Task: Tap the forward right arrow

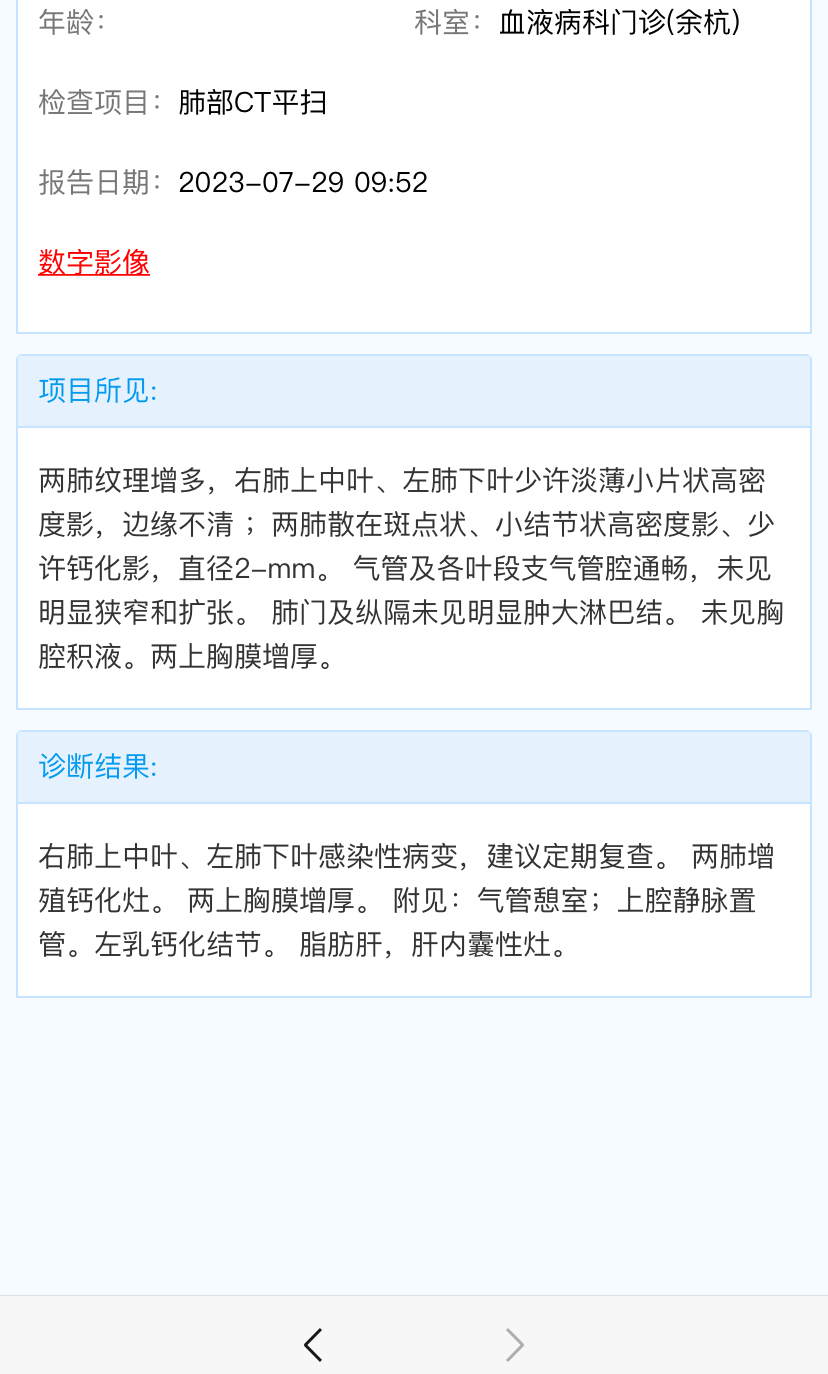Action: click(x=514, y=1344)
